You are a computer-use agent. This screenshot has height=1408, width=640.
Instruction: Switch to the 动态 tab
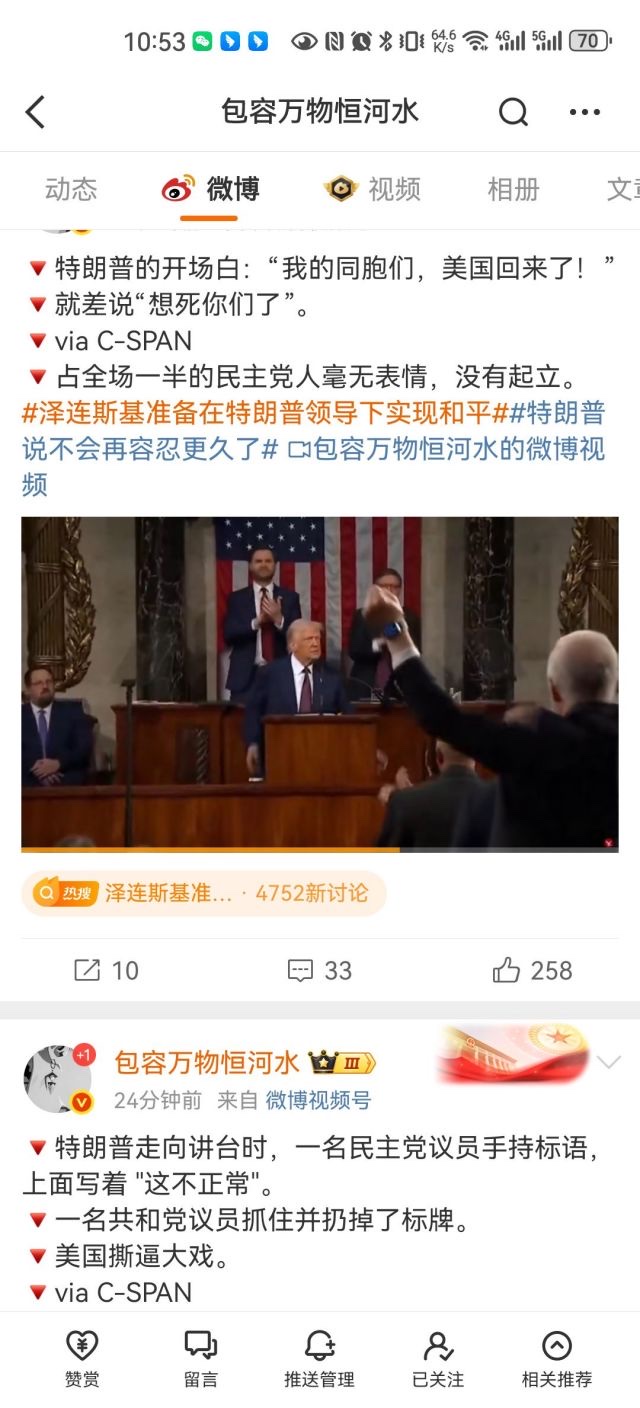71,189
